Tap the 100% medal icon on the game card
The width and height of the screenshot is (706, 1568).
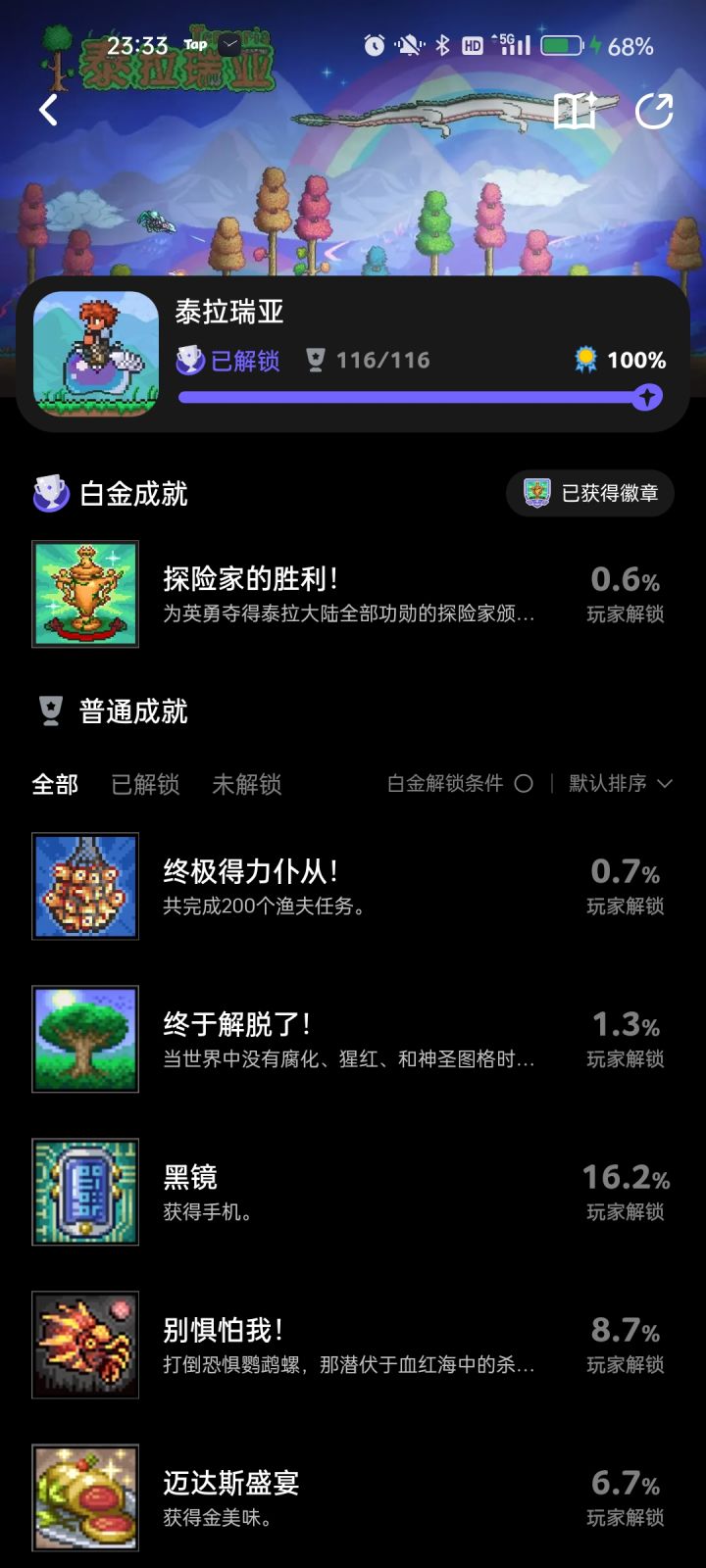point(586,360)
